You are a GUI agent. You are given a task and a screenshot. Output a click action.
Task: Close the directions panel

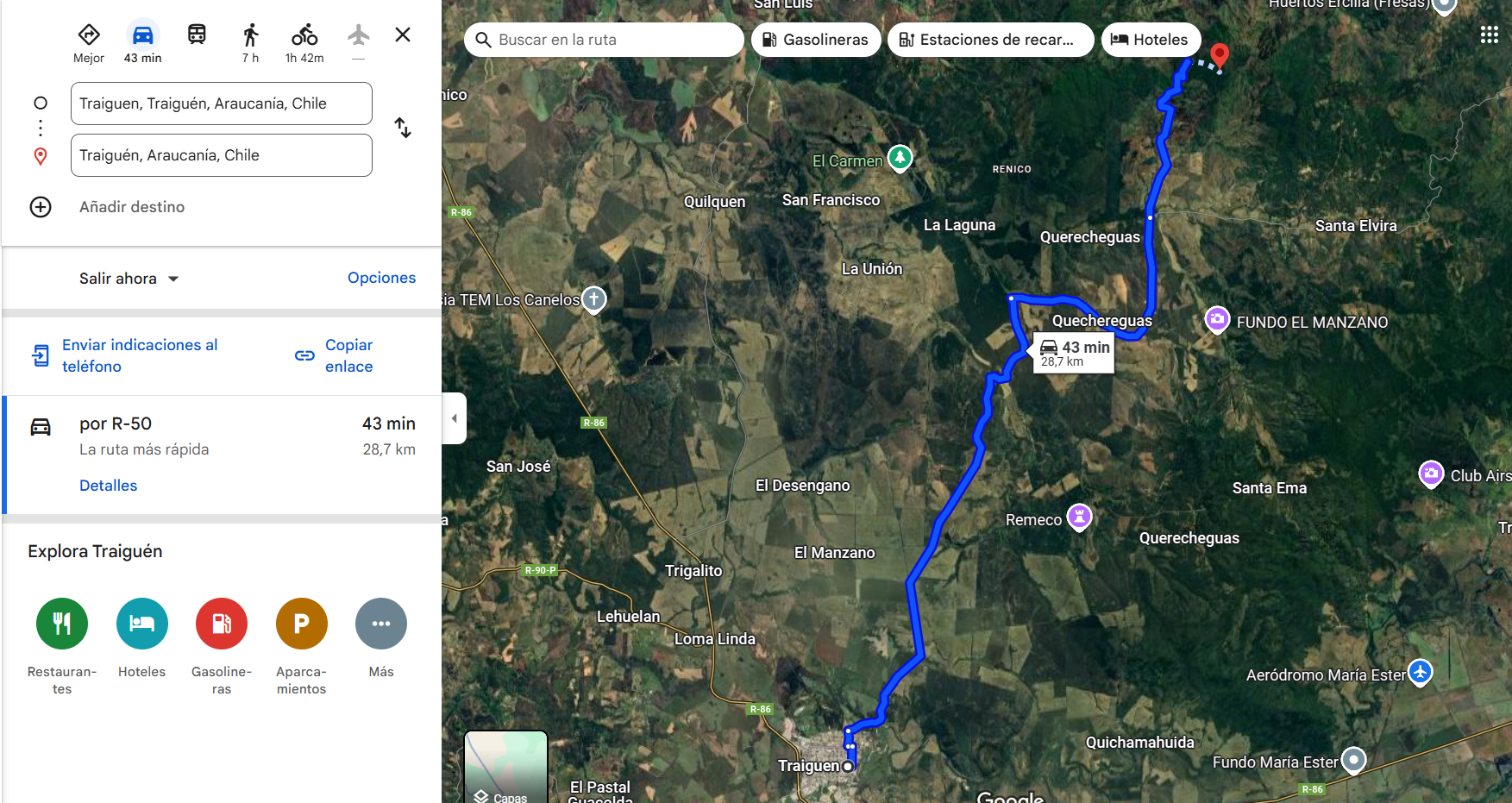402,35
